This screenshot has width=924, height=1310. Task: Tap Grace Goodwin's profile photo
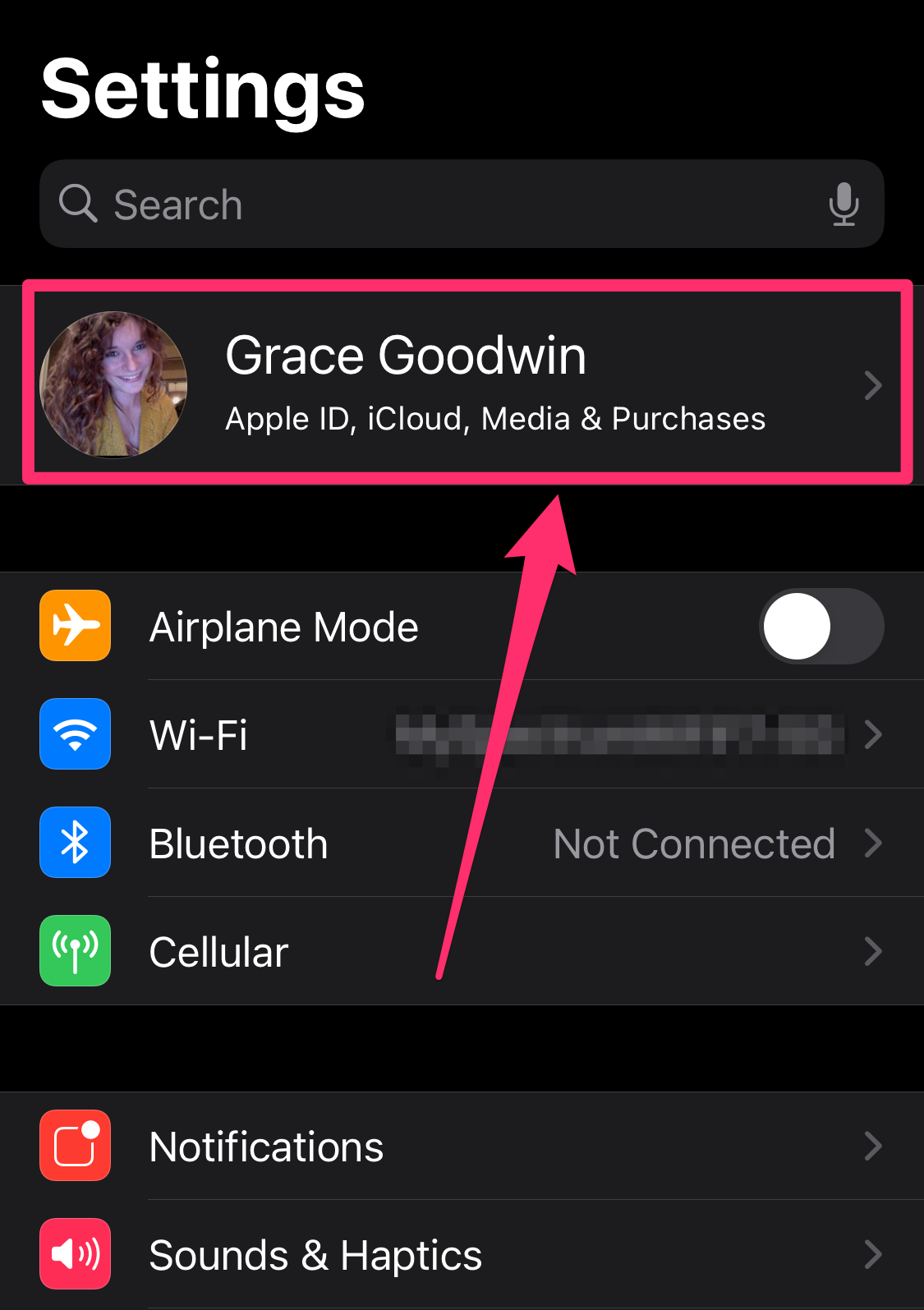click(113, 384)
